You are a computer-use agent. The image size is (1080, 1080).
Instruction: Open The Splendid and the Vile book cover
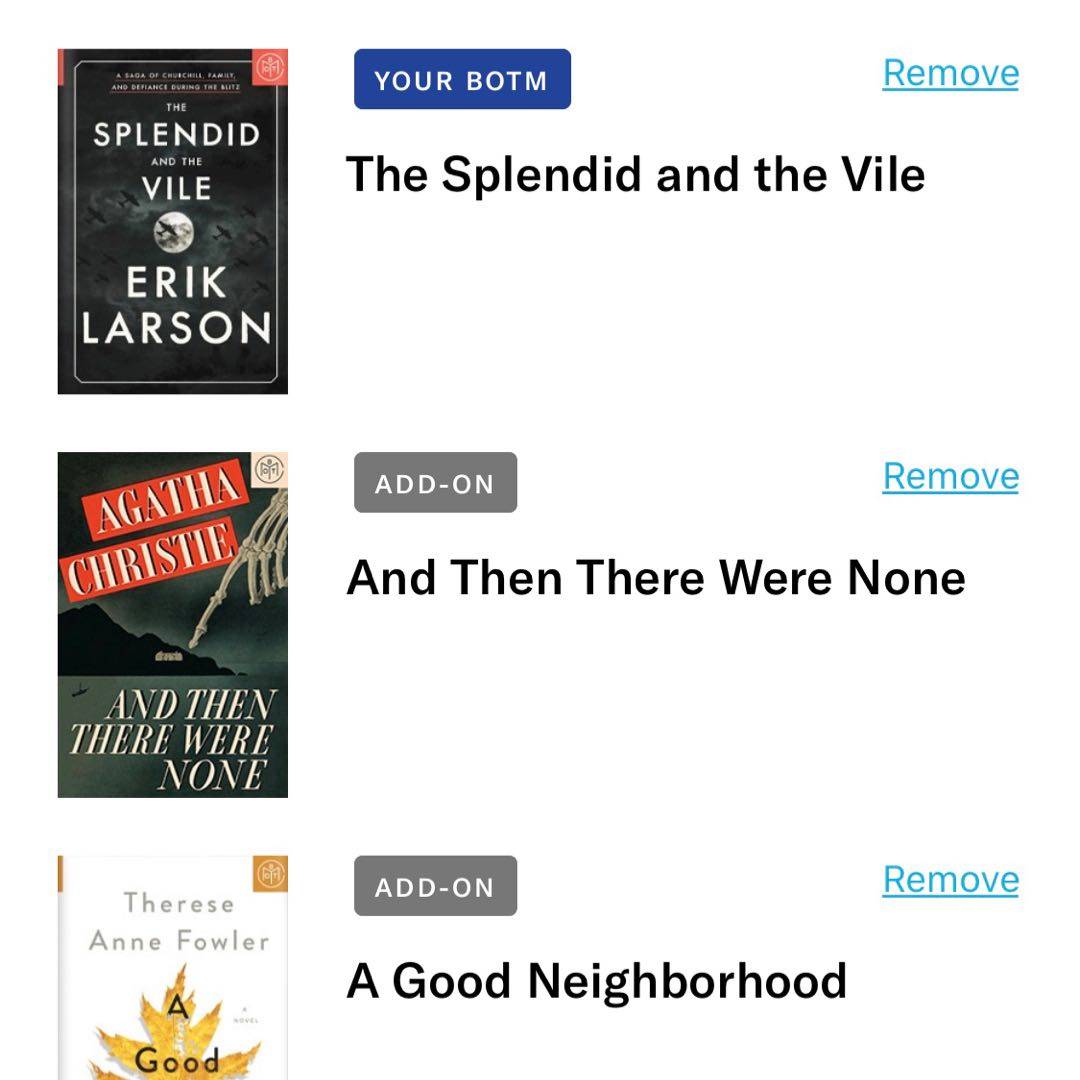point(173,221)
